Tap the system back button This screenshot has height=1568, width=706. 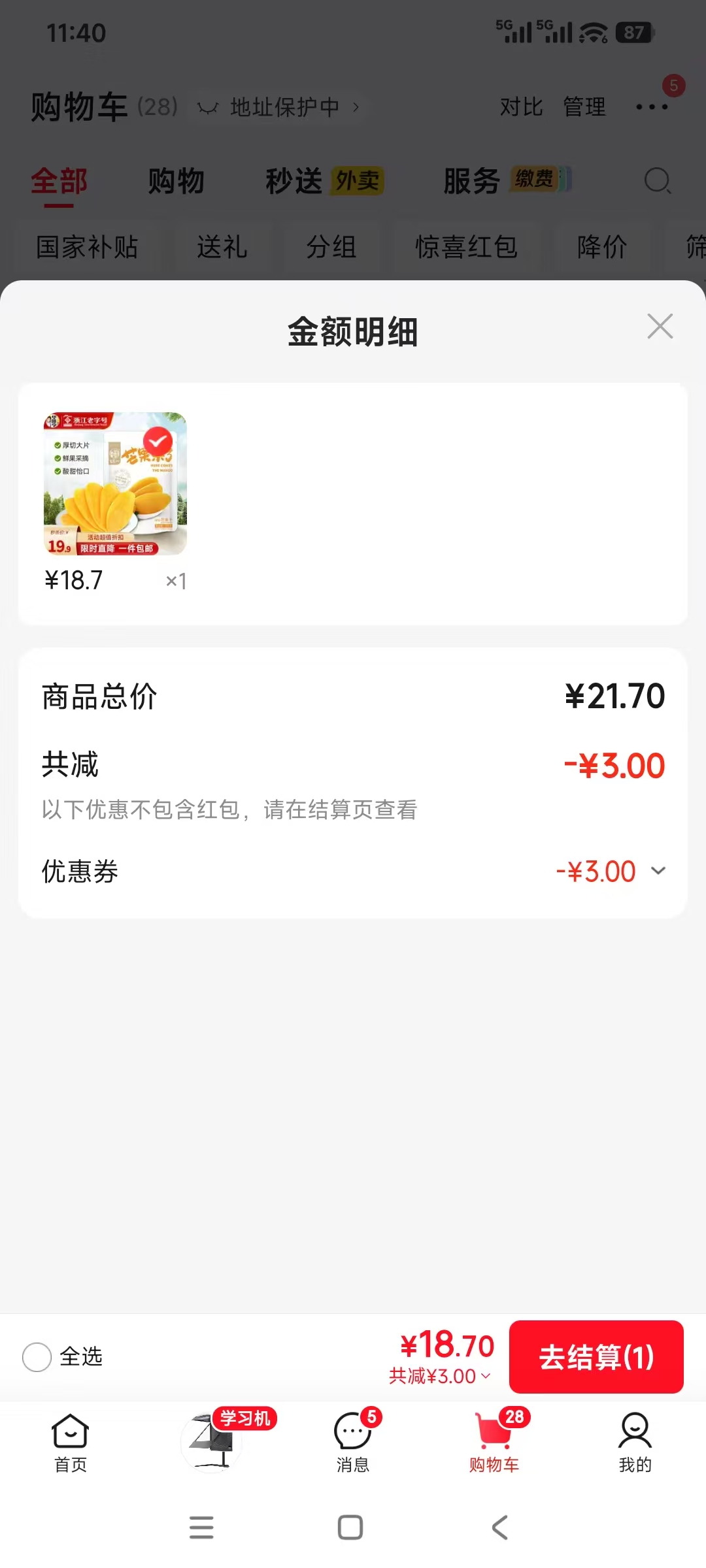500,1527
